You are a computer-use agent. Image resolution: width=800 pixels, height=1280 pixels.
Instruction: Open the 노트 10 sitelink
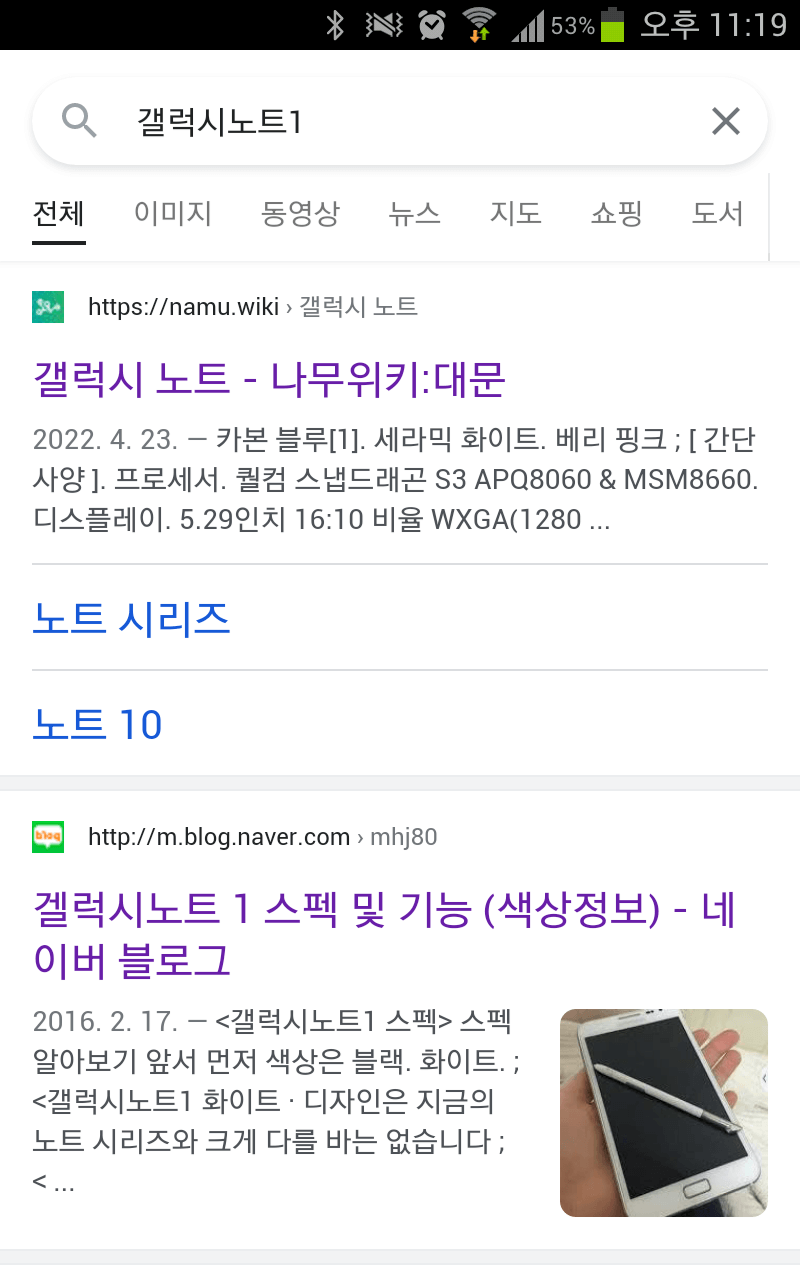(x=96, y=723)
